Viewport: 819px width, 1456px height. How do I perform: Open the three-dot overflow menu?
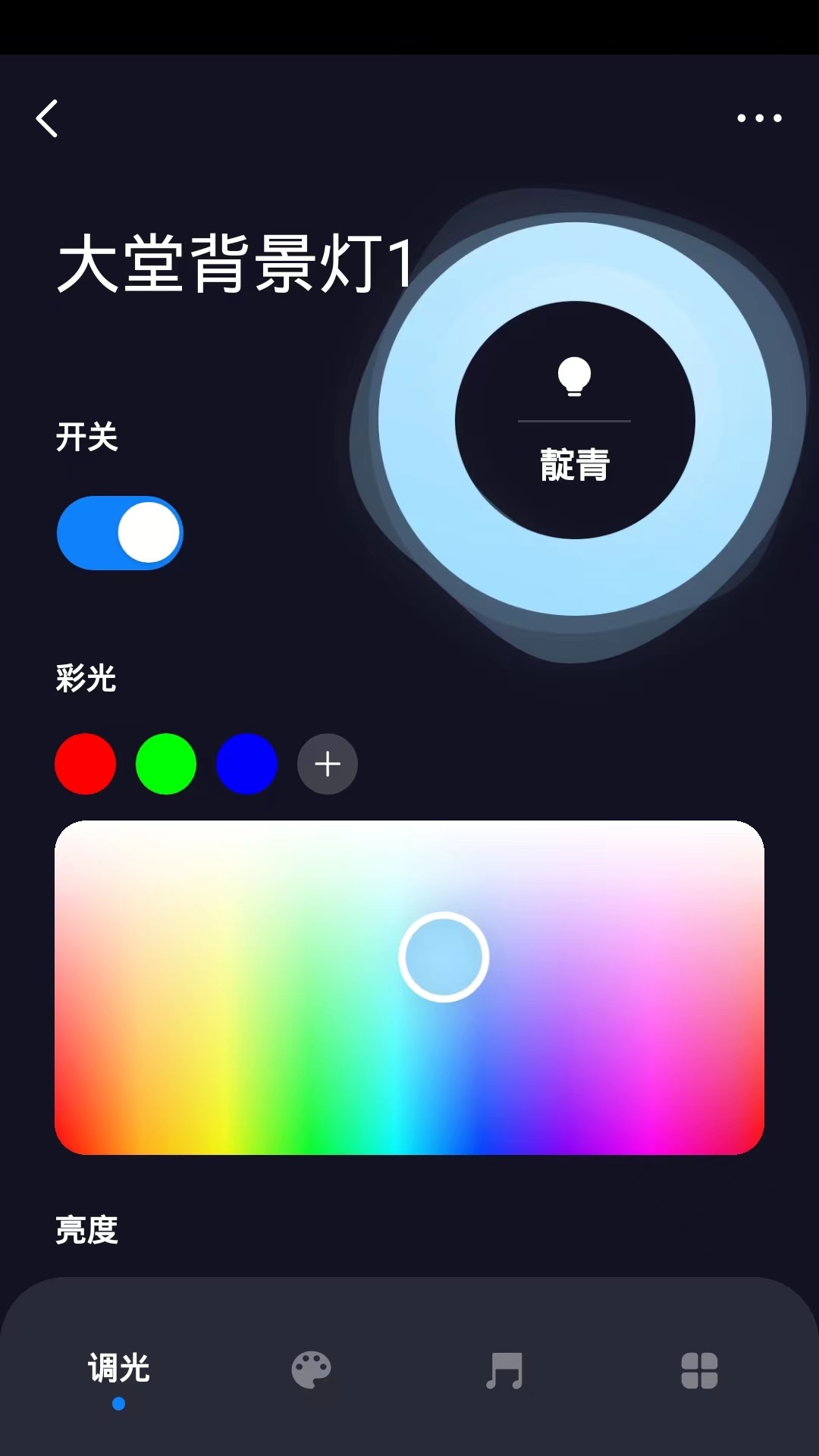tap(759, 118)
